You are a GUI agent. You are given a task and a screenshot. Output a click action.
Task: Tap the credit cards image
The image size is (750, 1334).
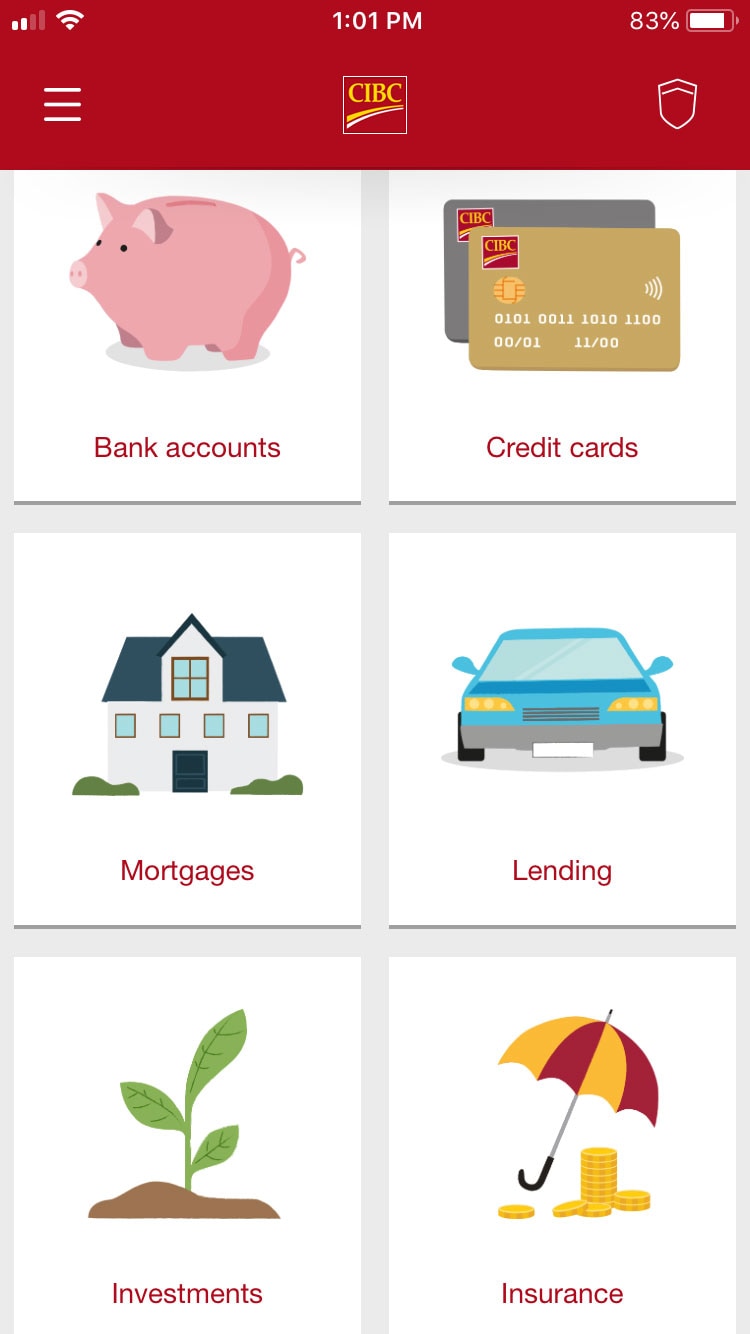pos(562,283)
